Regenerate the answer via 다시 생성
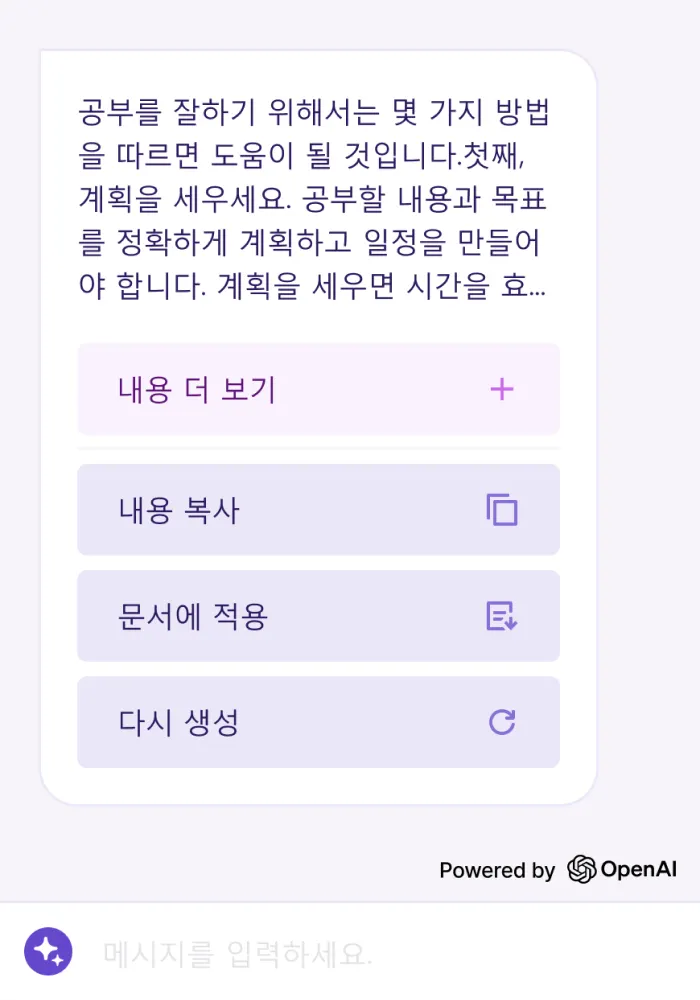 (x=318, y=722)
